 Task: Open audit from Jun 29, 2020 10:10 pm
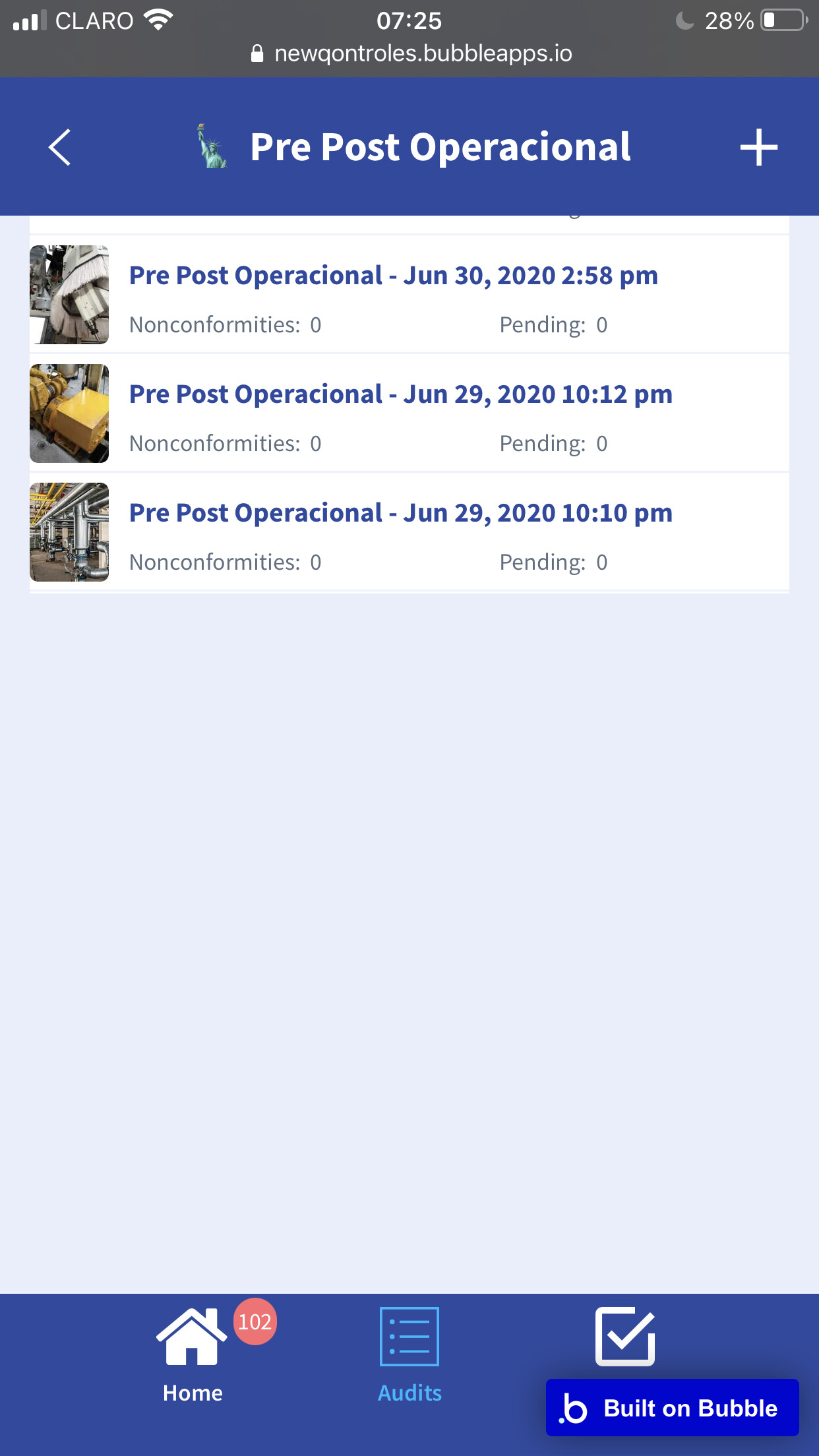click(x=400, y=513)
